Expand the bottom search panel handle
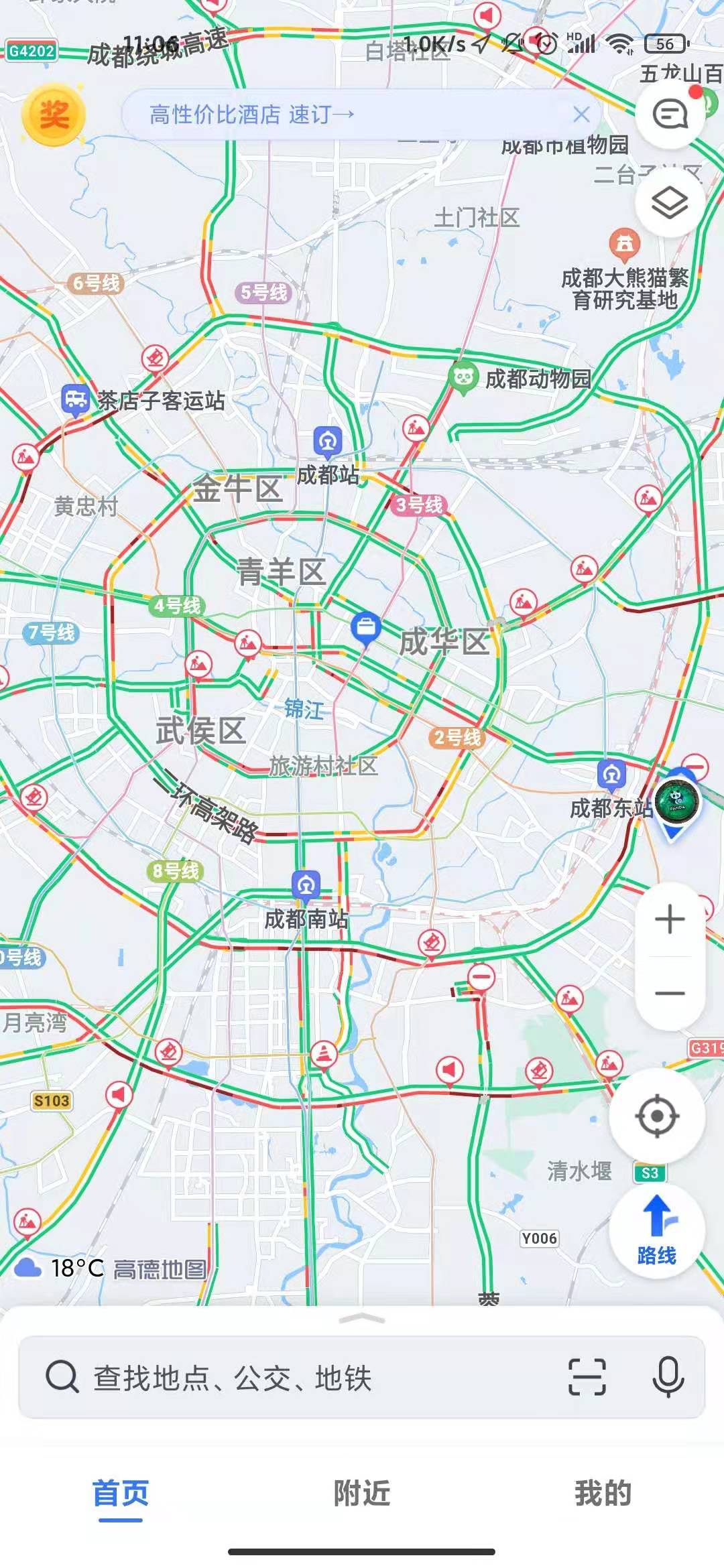This screenshot has width=724, height=1568. 362,1319
